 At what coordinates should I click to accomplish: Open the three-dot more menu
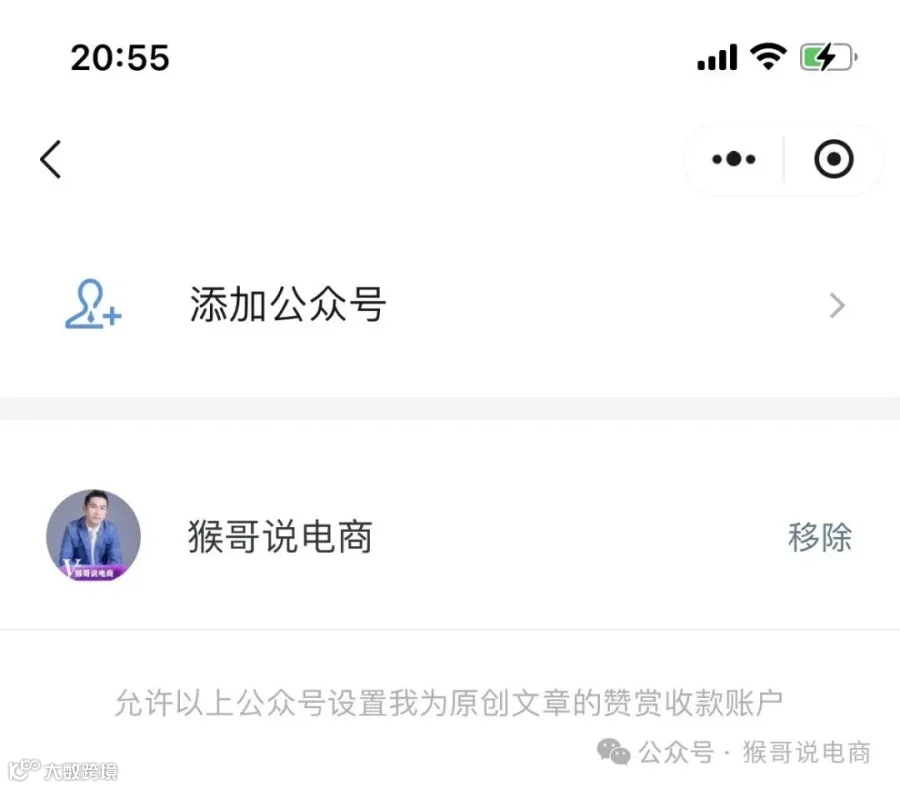coord(734,159)
